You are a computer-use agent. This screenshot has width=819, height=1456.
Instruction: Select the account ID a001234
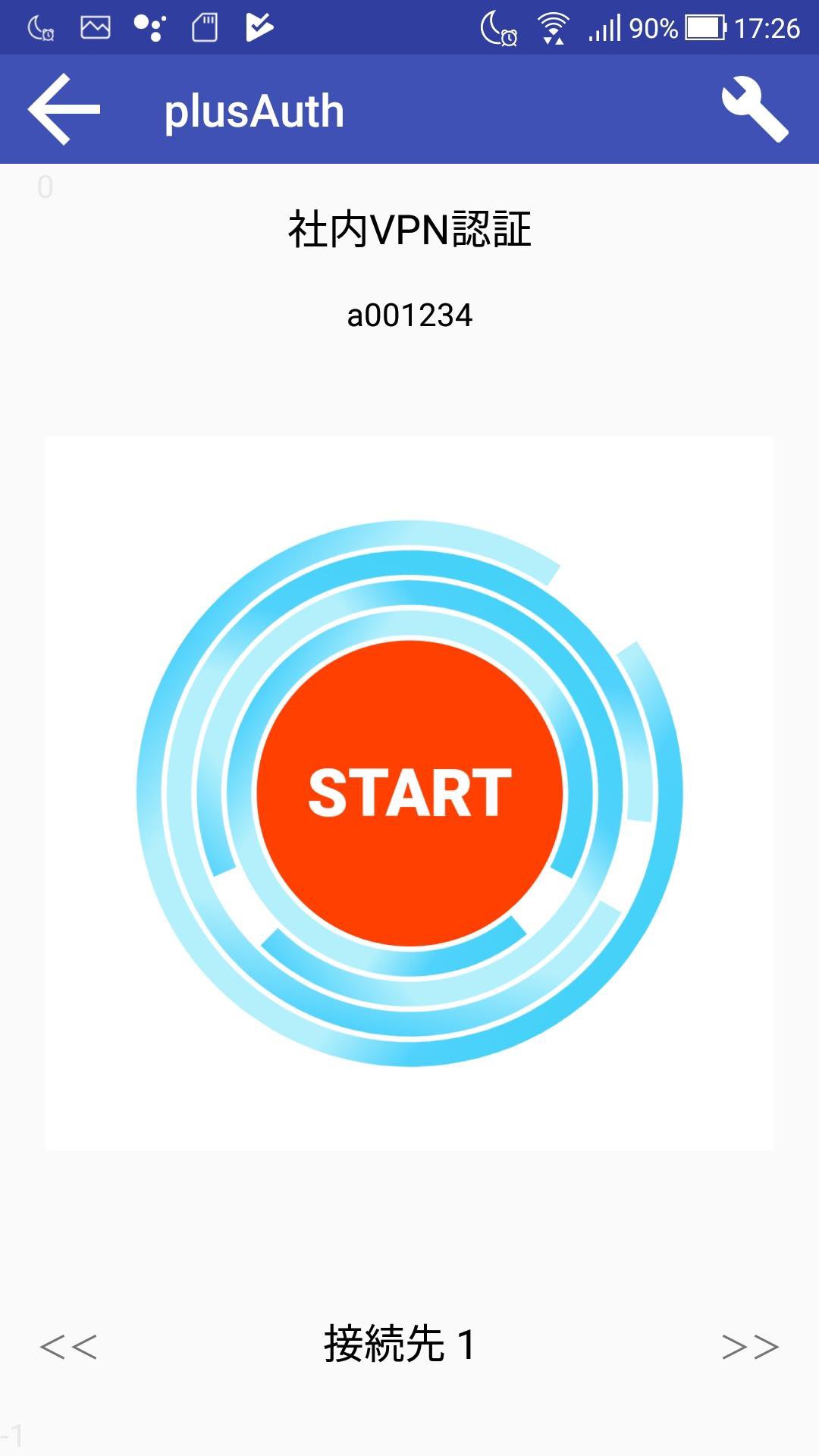pos(409,313)
